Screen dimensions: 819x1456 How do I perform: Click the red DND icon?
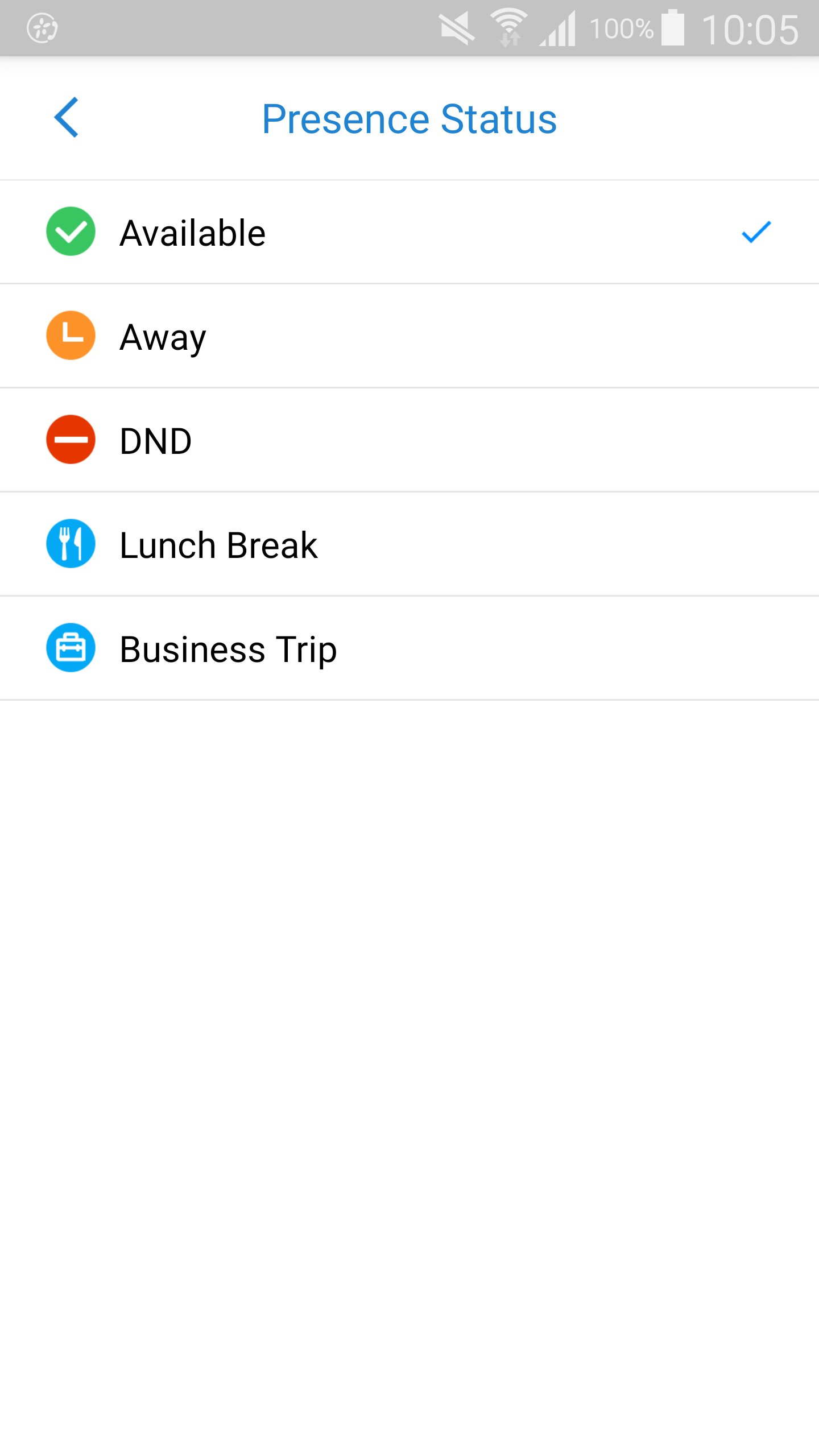(70, 440)
